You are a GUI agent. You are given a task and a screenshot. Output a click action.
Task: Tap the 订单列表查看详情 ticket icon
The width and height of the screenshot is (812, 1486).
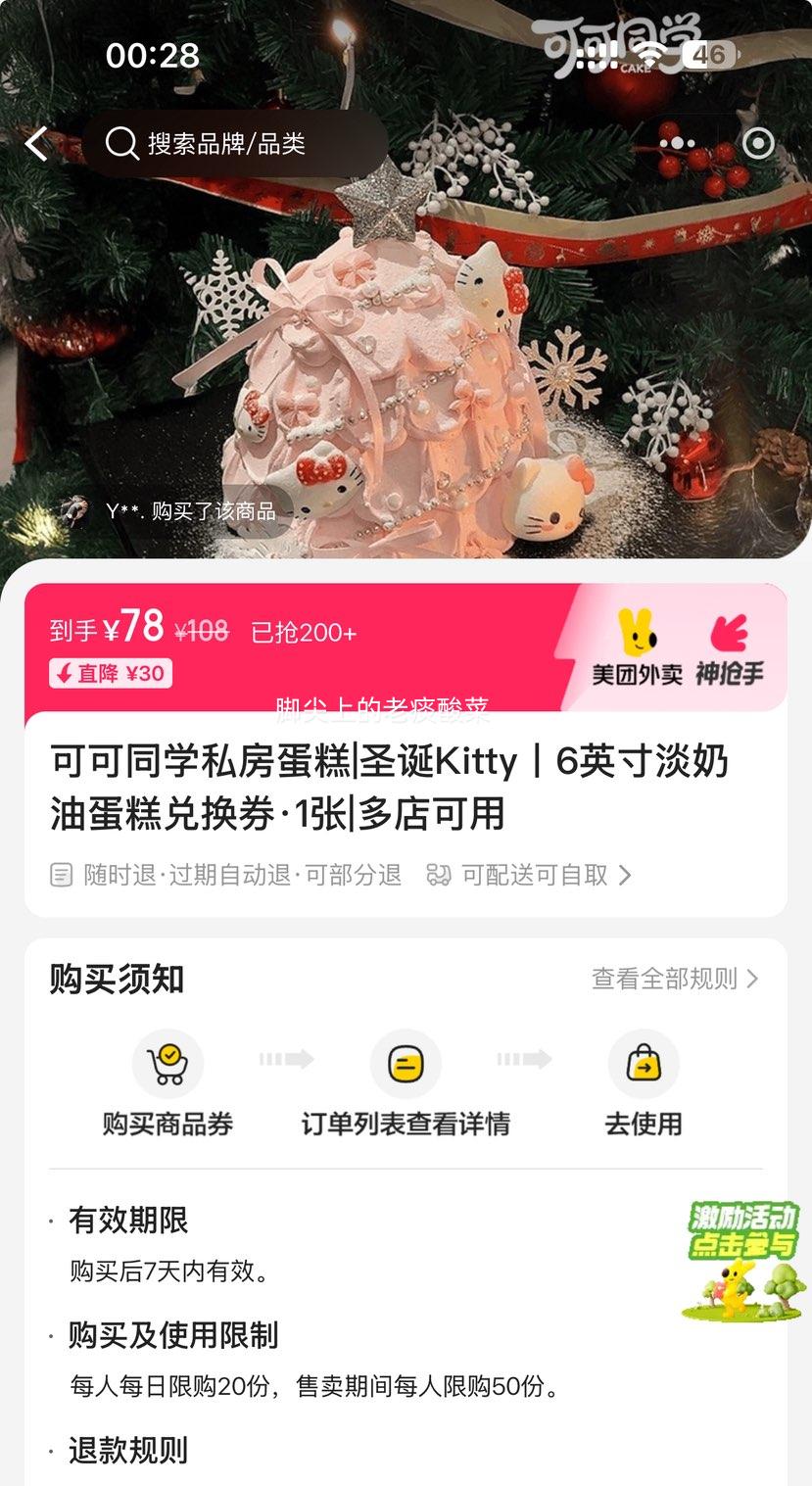click(x=406, y=1064)
